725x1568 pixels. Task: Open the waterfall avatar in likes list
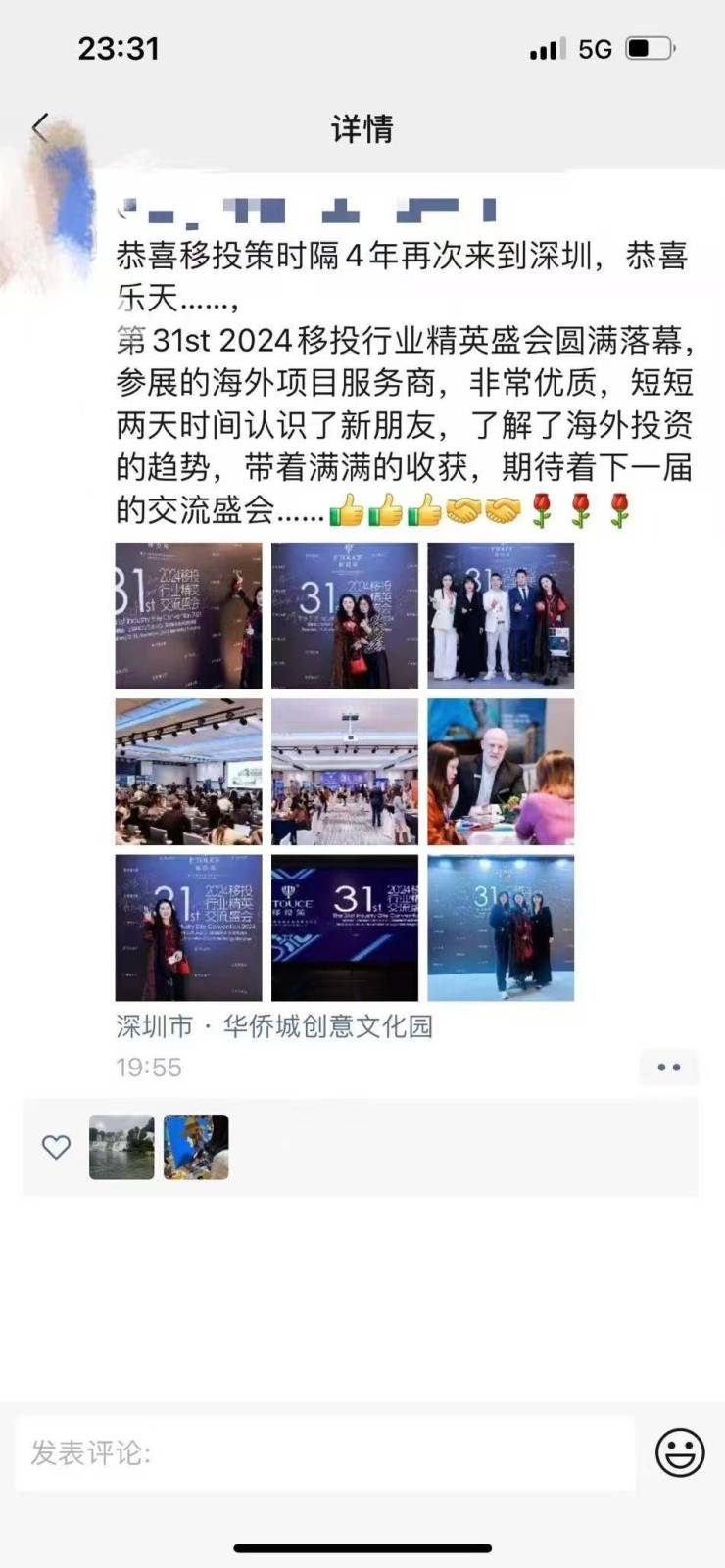click(x=121, y=1146)
